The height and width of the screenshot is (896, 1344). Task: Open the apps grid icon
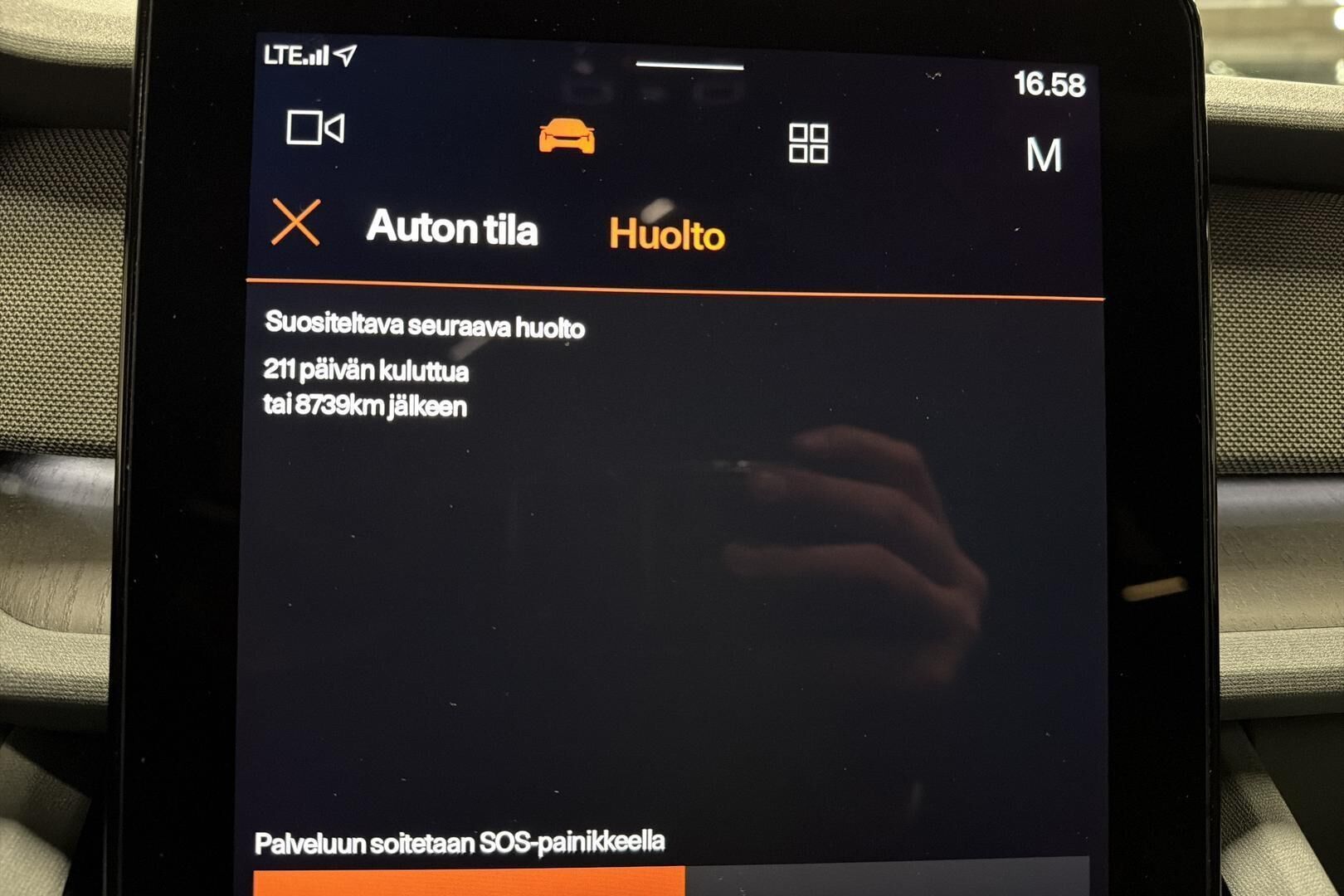point(808,143)
